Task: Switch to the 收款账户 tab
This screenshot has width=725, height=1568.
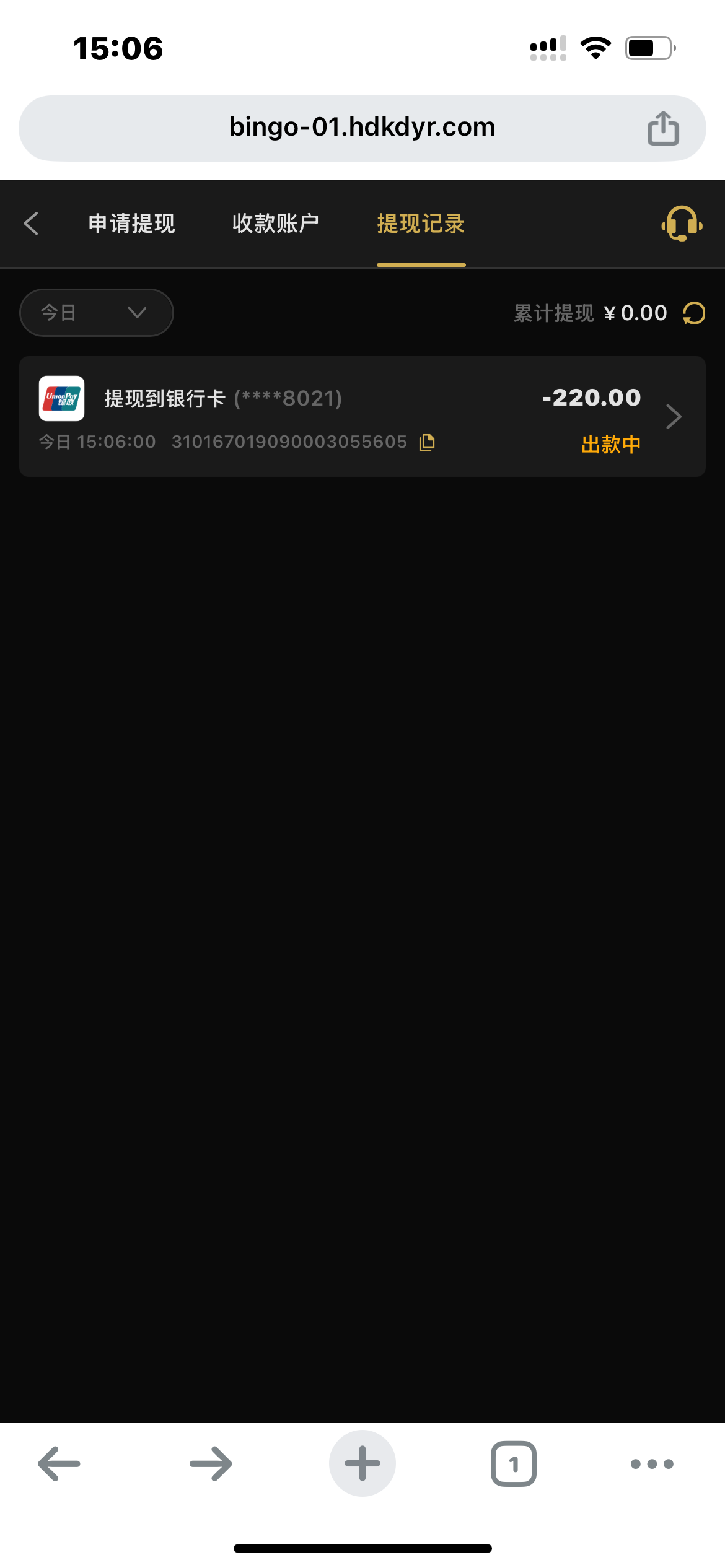Action: click(275, 224)
